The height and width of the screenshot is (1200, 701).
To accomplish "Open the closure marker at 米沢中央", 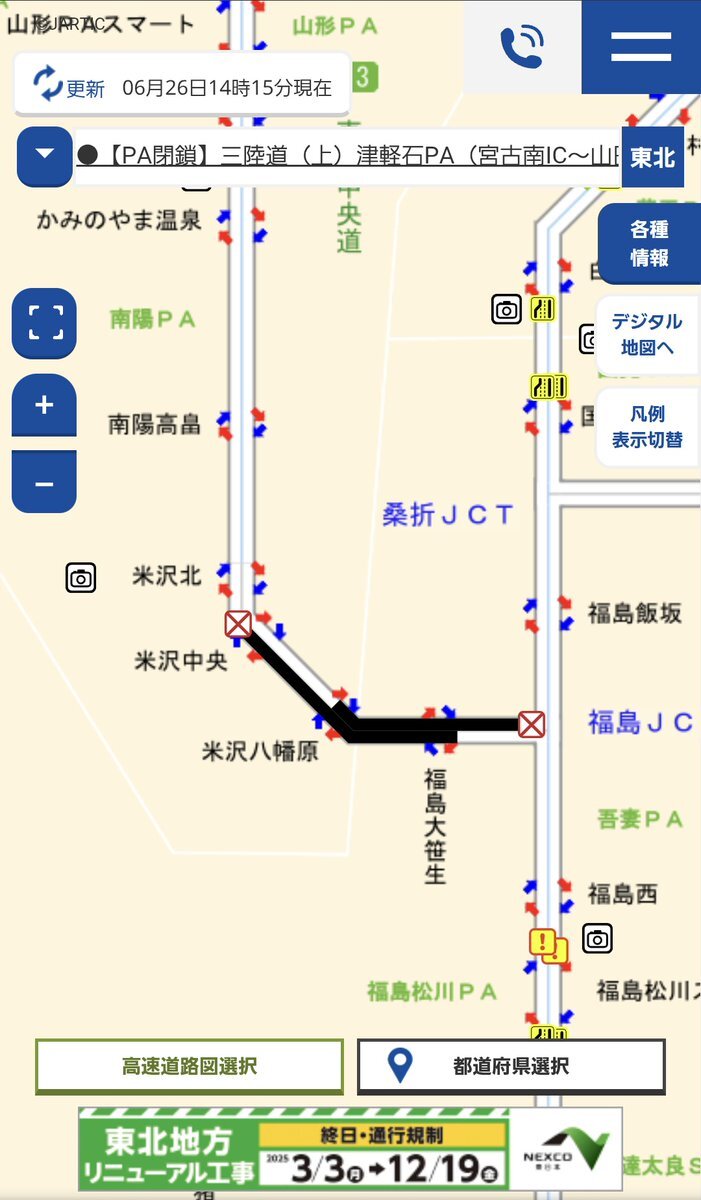I will click(x=238, y=625).
